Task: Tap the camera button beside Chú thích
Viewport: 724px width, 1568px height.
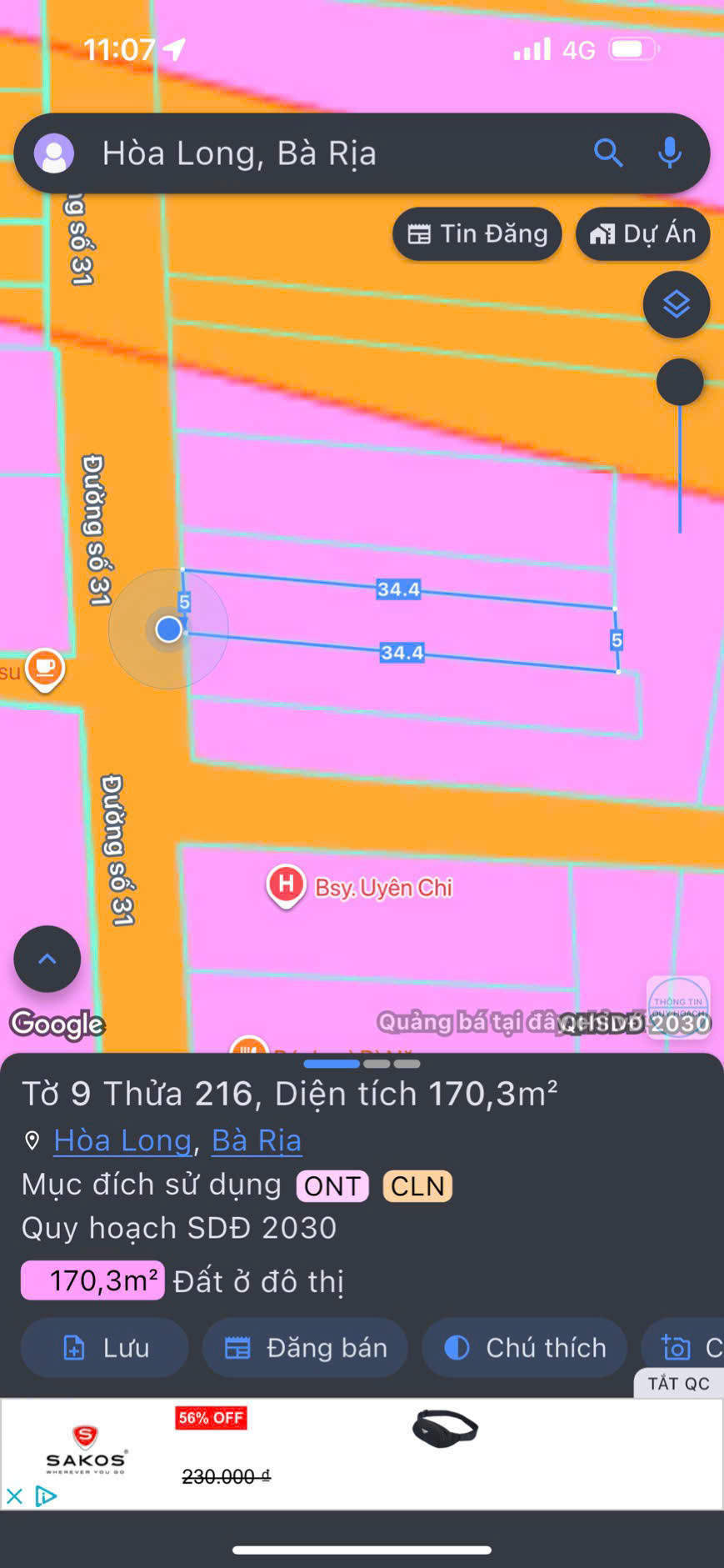Action: click(683, 1348)
